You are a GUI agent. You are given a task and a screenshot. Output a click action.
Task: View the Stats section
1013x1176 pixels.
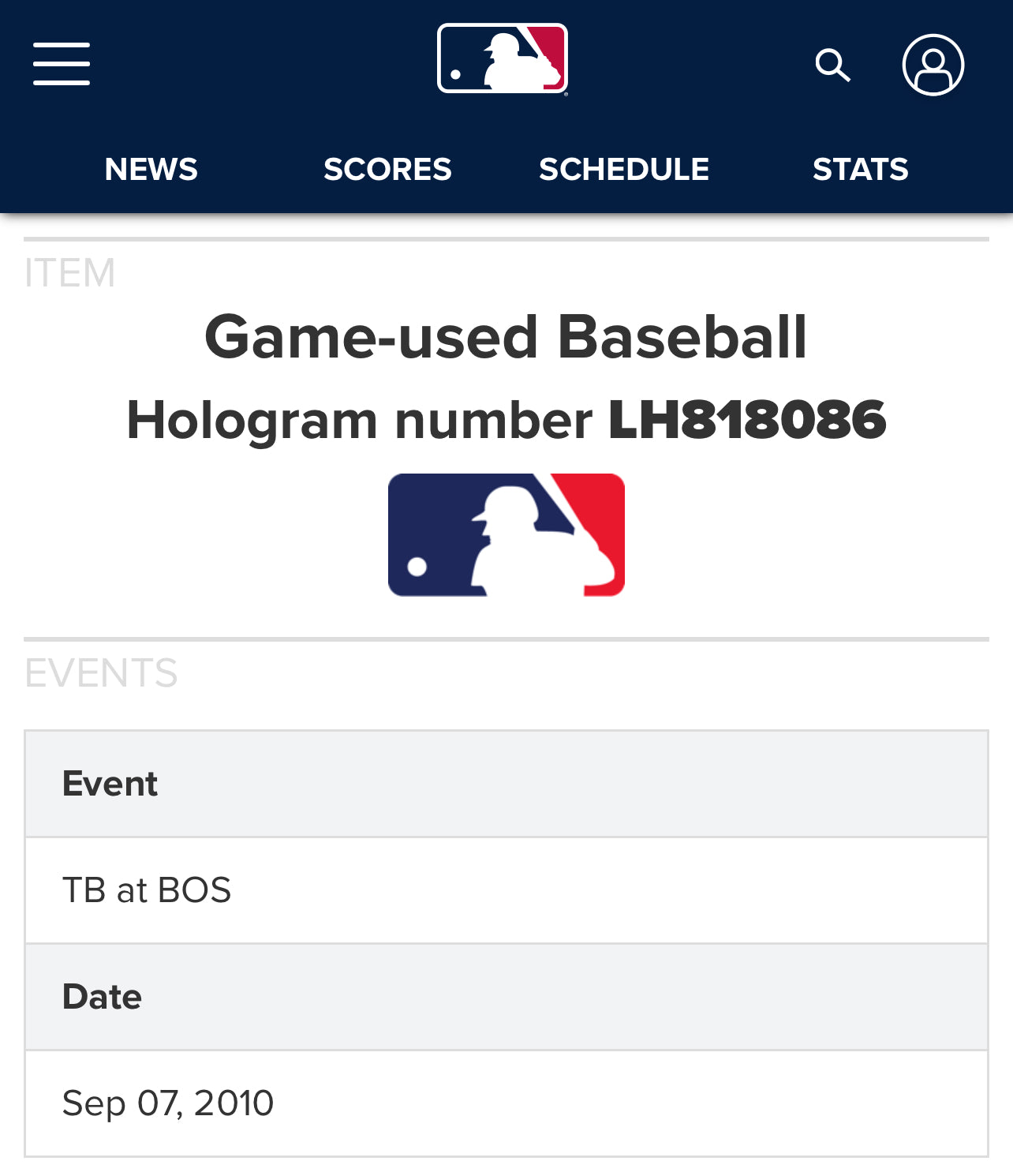click(x=861, y=169)
